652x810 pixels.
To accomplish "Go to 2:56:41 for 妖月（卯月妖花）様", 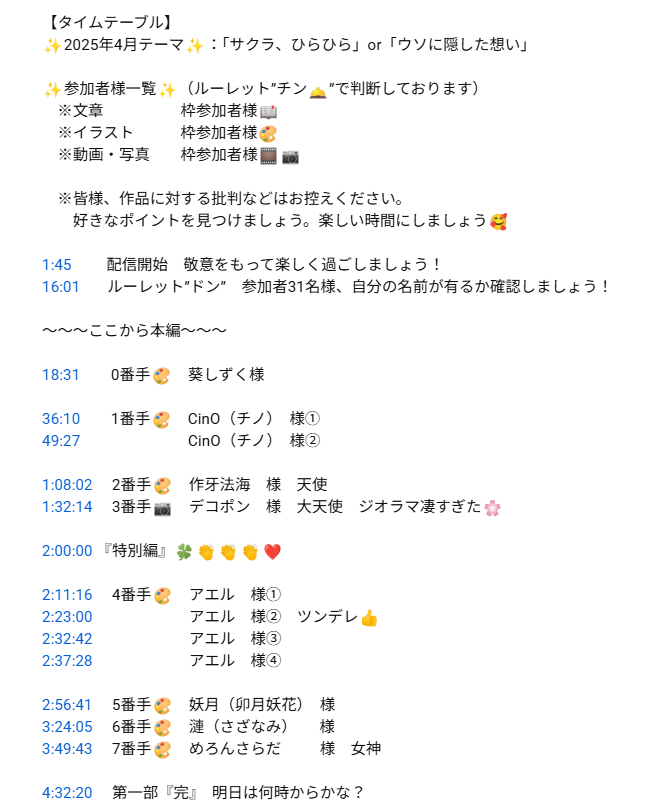I will click(67, 705).
